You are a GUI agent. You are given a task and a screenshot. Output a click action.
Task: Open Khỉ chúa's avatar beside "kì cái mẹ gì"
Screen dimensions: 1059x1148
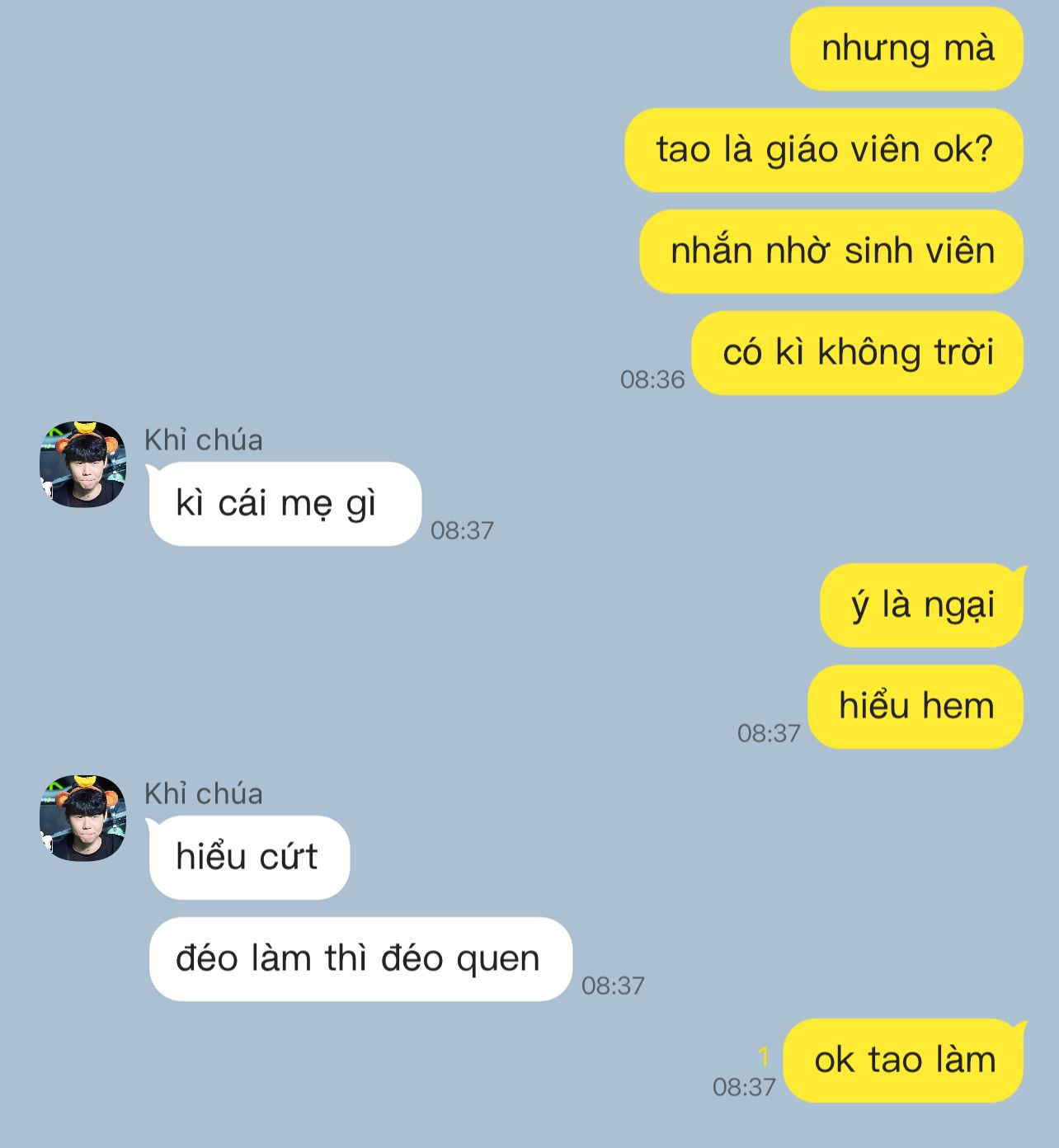(x=82, y=464)
